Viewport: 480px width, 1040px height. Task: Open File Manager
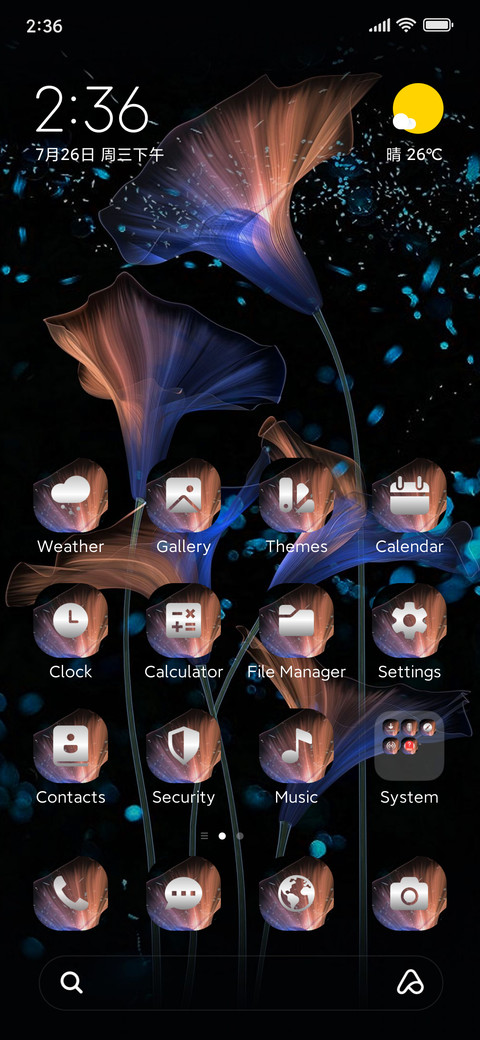(296, 621)
